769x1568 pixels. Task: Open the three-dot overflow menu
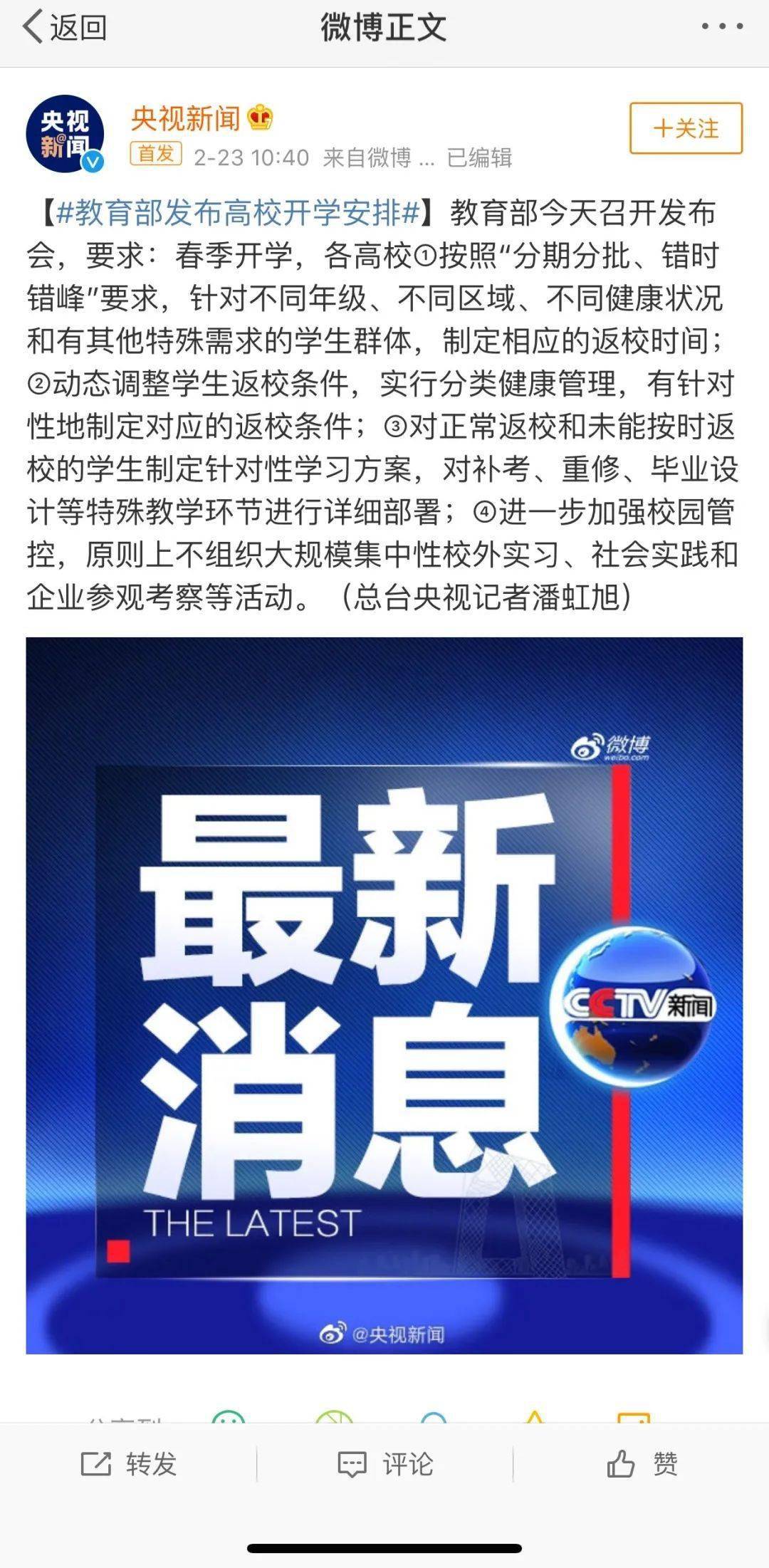(x=723, y=27)
